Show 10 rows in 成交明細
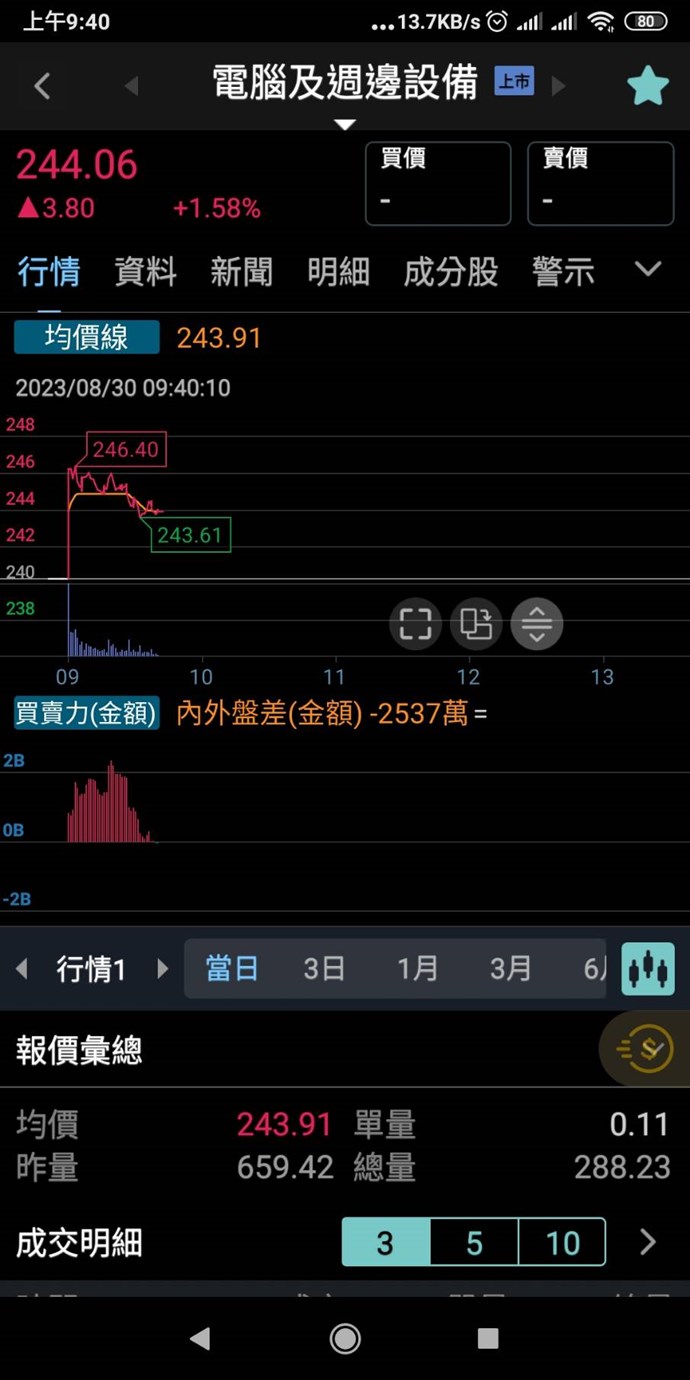 [x=562, y=1242]
